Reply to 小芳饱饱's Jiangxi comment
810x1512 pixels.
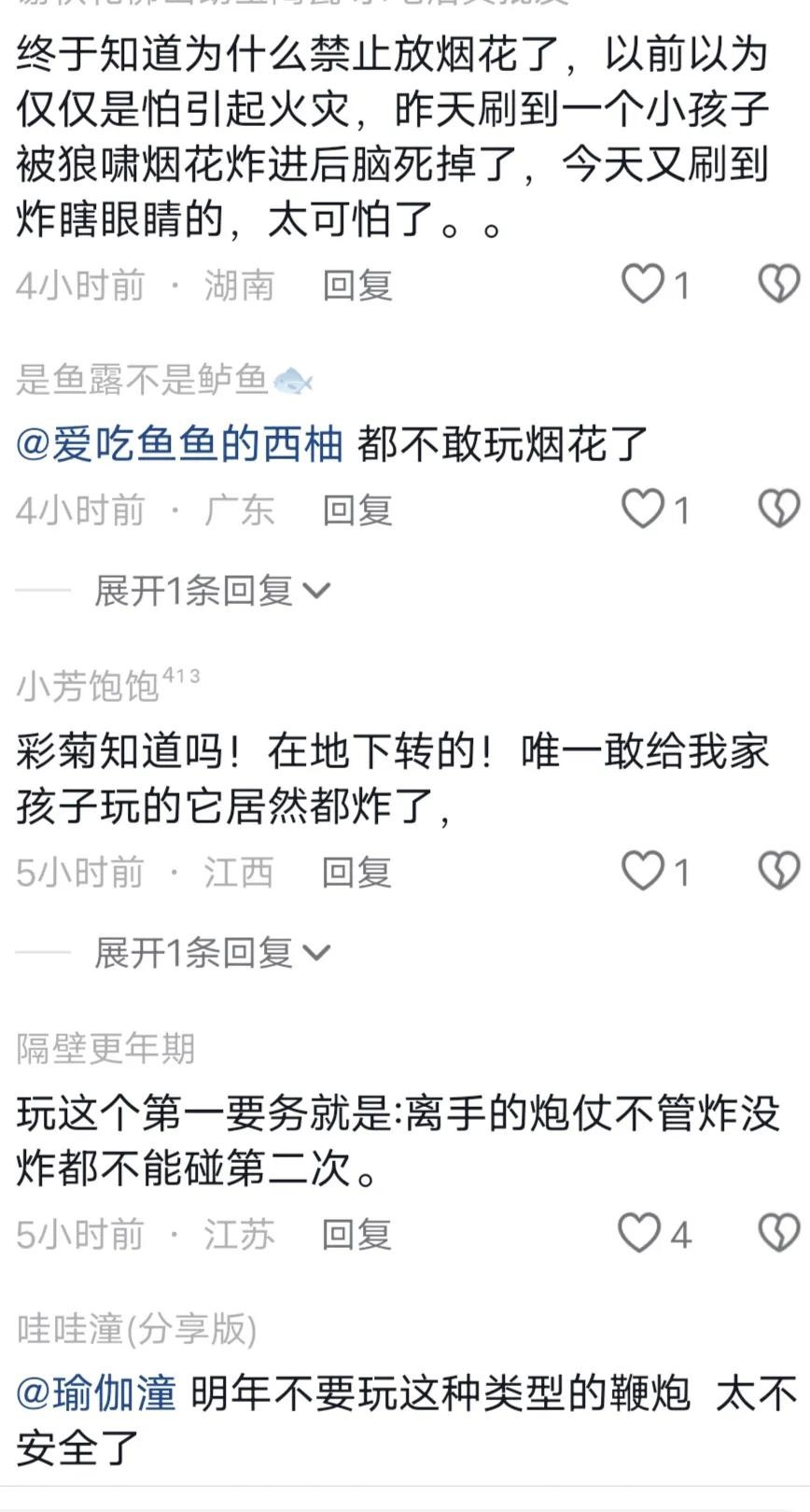pyautogui.click(x=356, y=873)
